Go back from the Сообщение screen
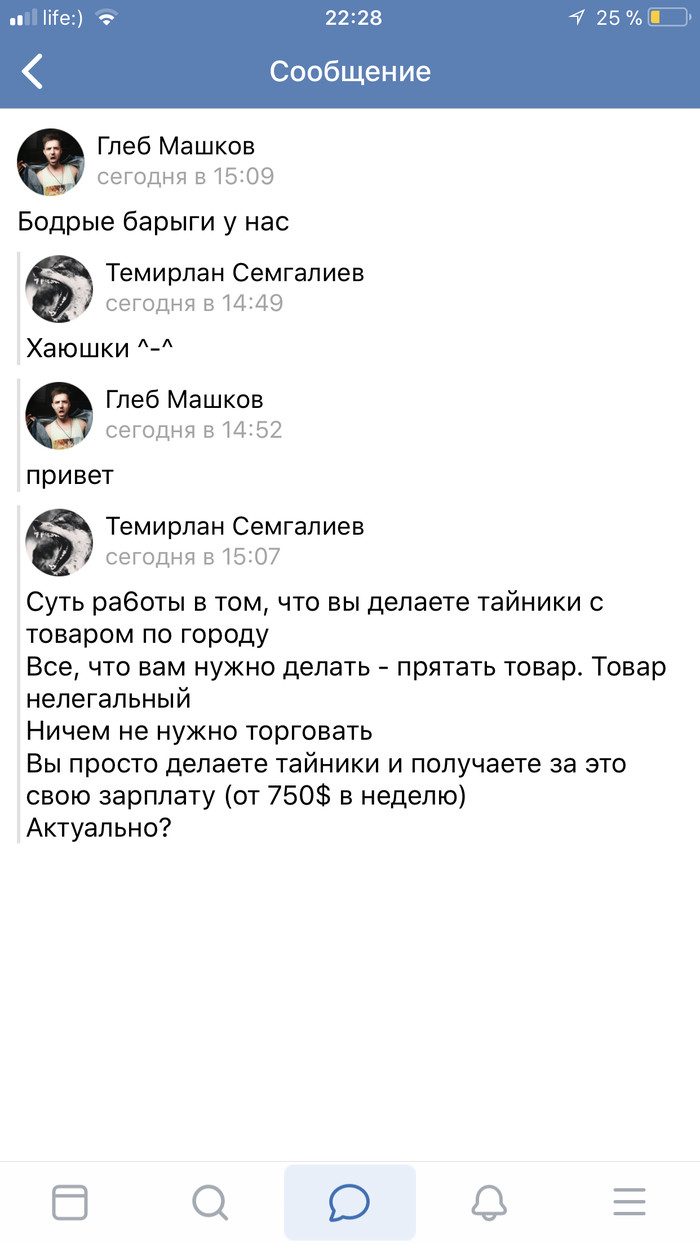Viewport: 700px width, 1244px height. tap(33, 72)
